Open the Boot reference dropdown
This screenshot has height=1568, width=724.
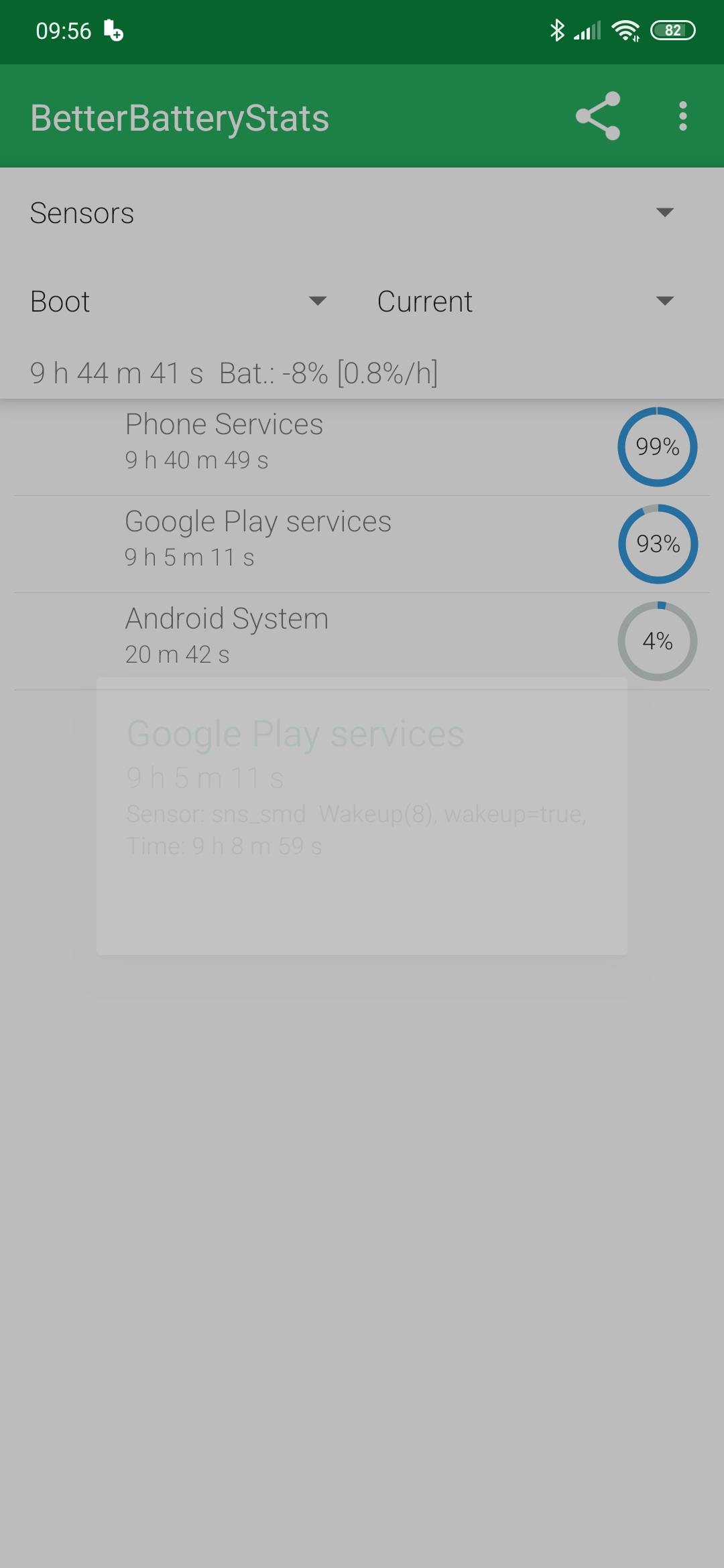click(178, 301)
